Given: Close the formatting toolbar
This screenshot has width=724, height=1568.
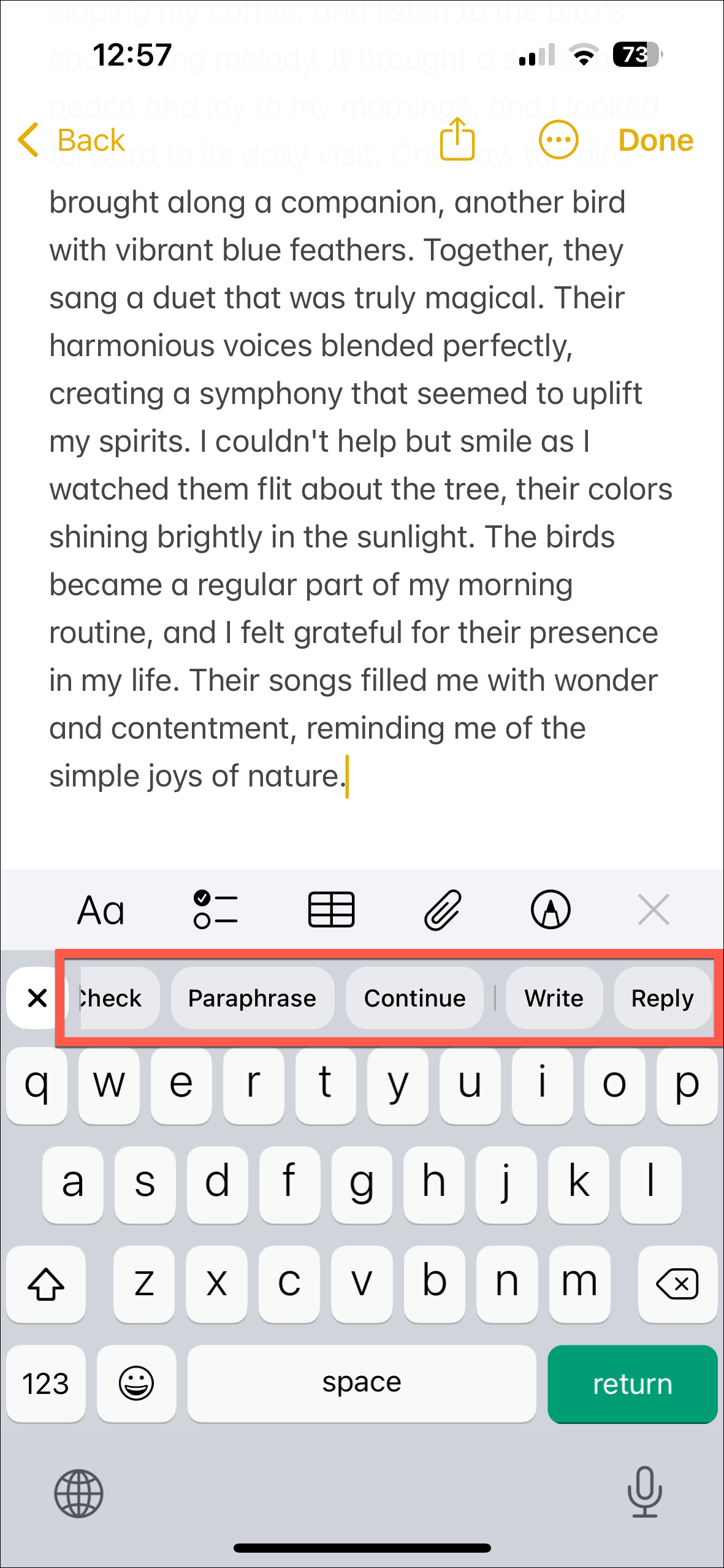Looking at the screenshot, I should pos(654,910).
